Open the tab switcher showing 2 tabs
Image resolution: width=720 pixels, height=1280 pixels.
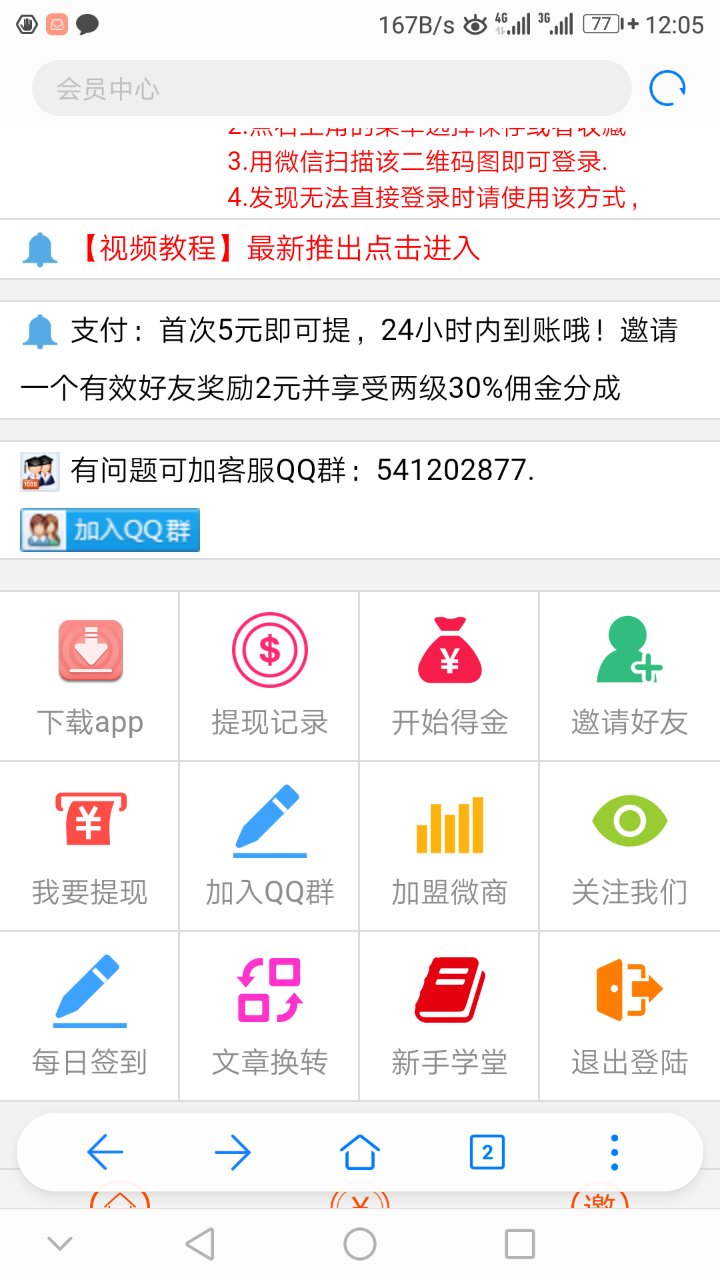(x=486, y=1152)
